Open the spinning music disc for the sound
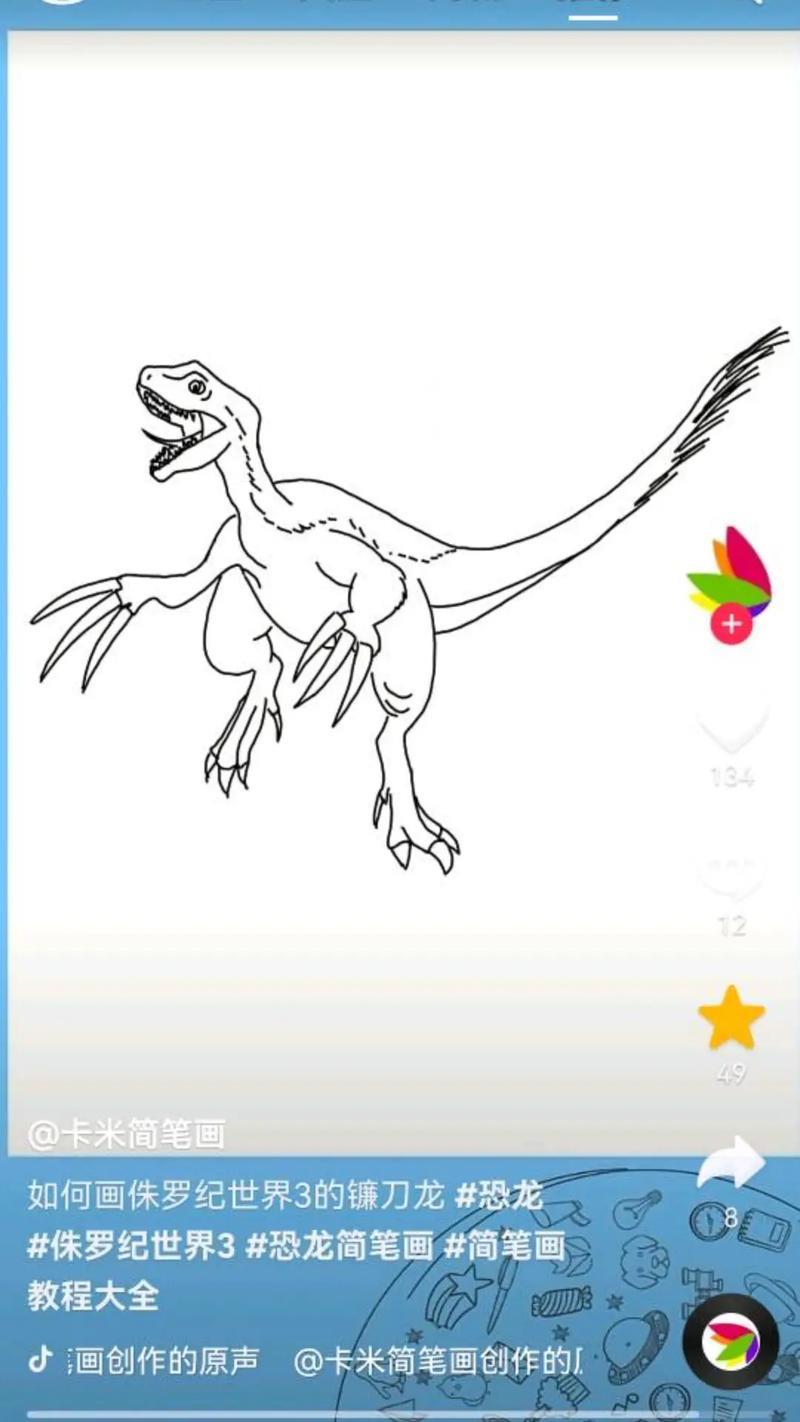Image resolution: width=800 pixels, height=1422 pixels. coord(730,1342)
